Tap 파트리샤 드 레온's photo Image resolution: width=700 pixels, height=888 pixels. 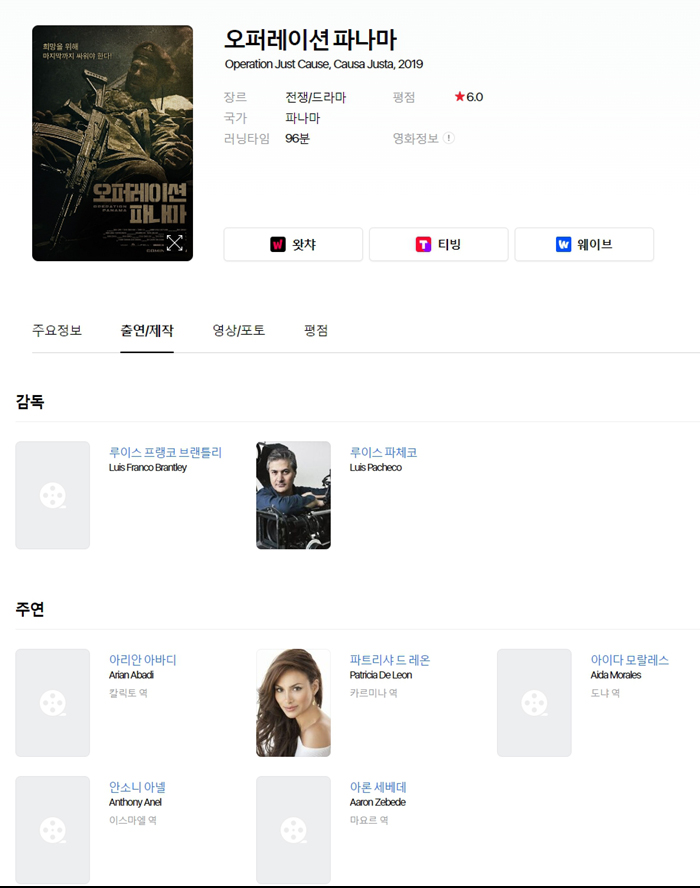click(293, 702)
